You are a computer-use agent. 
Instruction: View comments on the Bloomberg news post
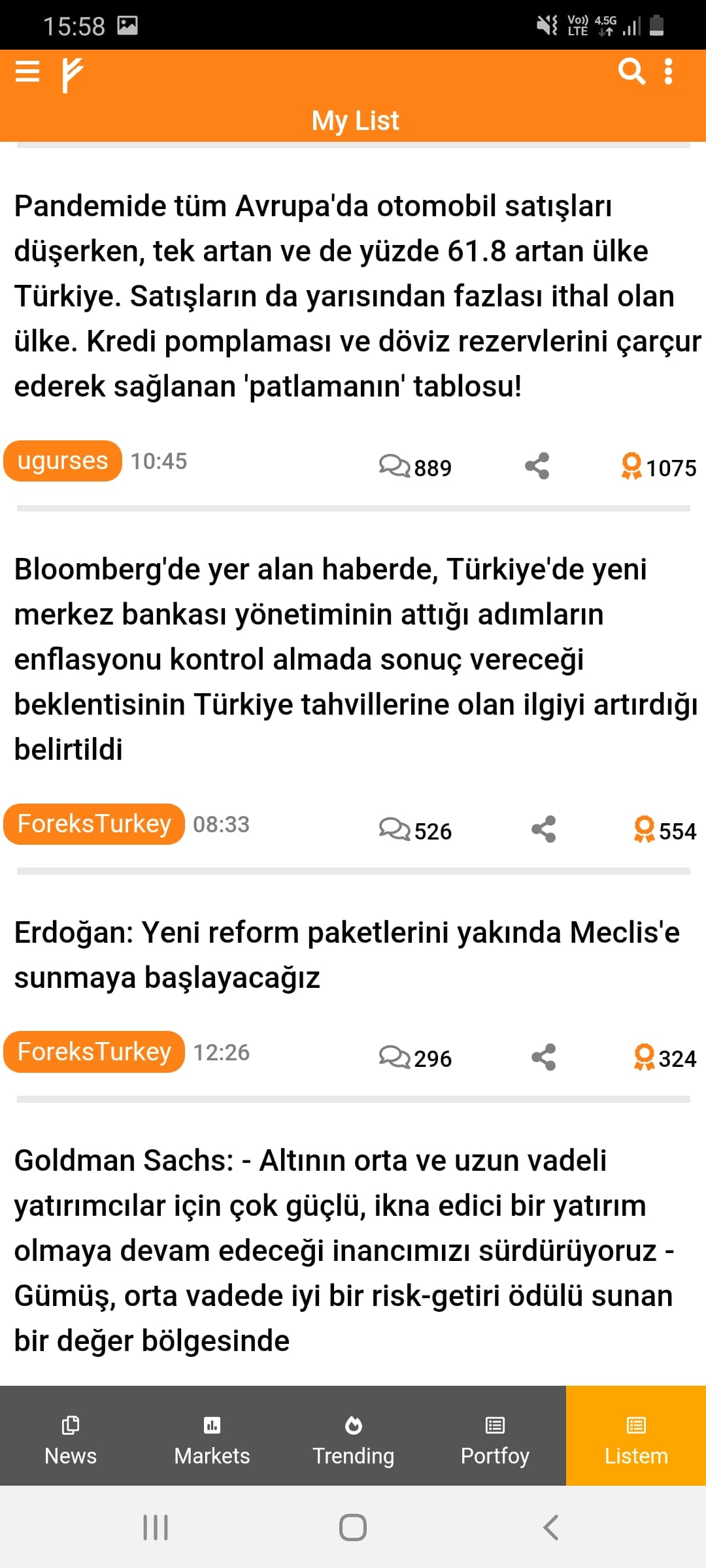(415, 830)
